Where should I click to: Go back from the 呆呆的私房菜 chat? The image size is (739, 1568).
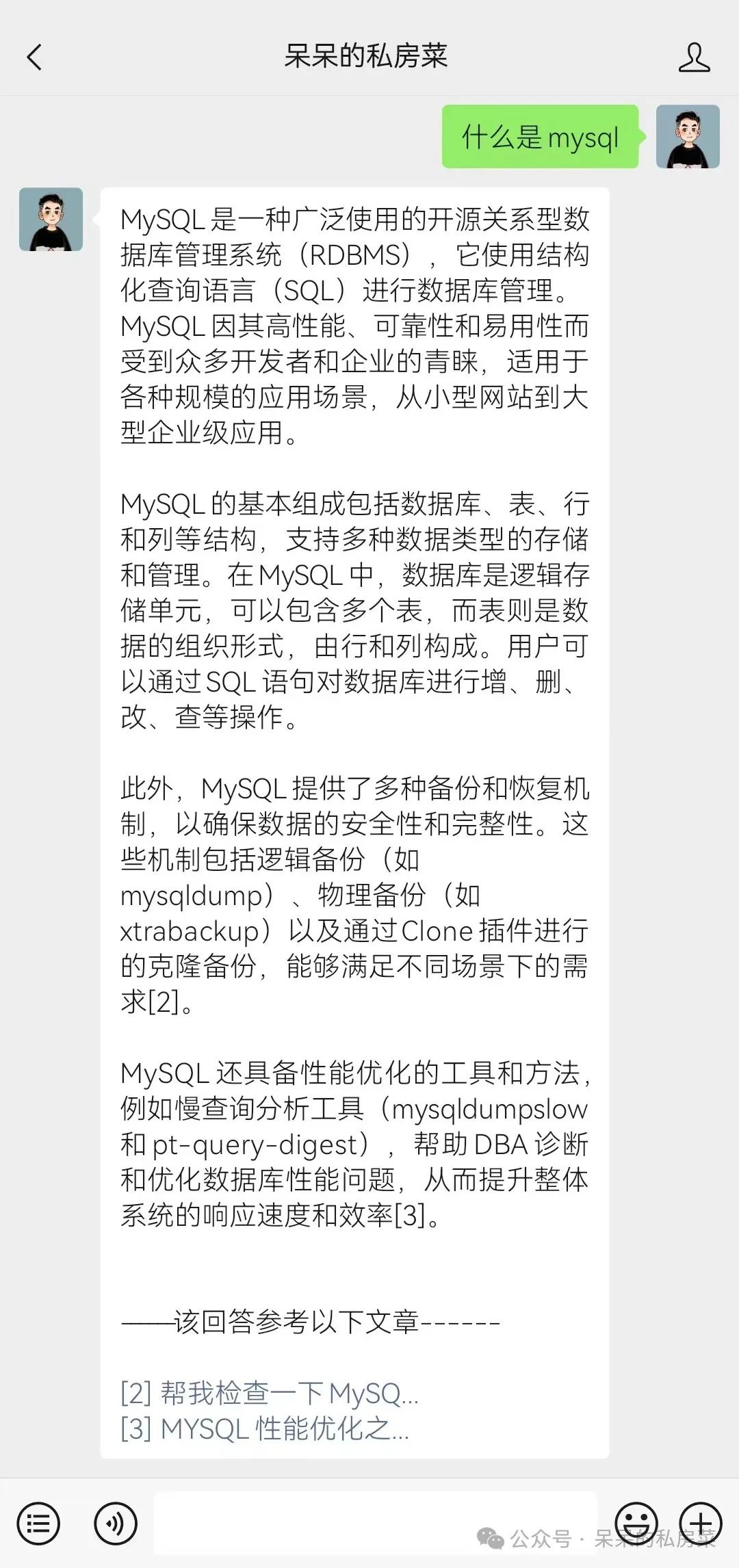click(x=34, y=57)
